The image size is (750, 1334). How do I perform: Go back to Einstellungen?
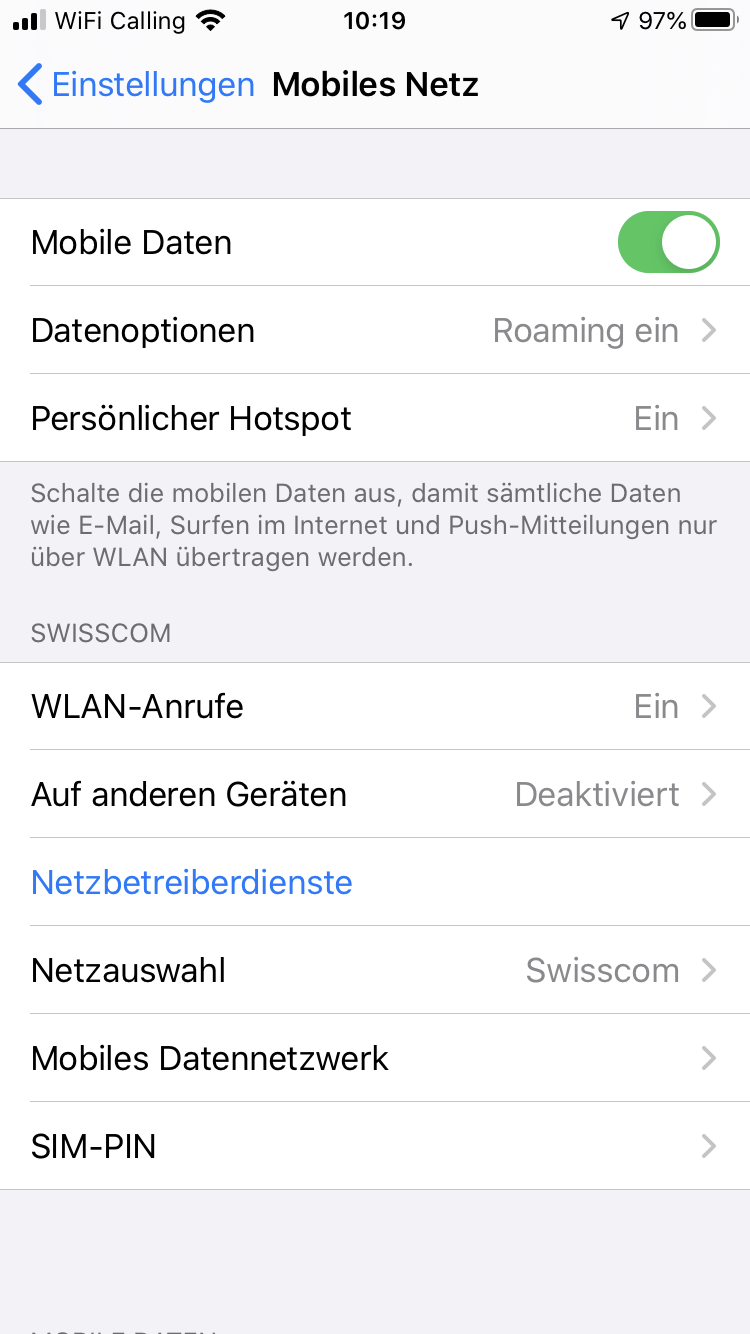pyautogui.click(x=136, y=85)
